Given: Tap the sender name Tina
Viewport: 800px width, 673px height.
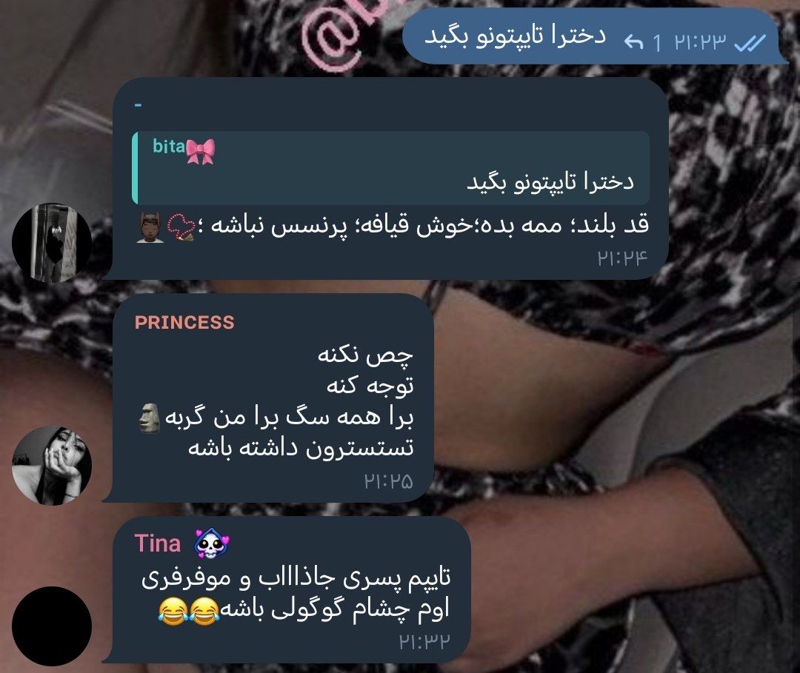Looking at the screenshot, I should 158,544.
